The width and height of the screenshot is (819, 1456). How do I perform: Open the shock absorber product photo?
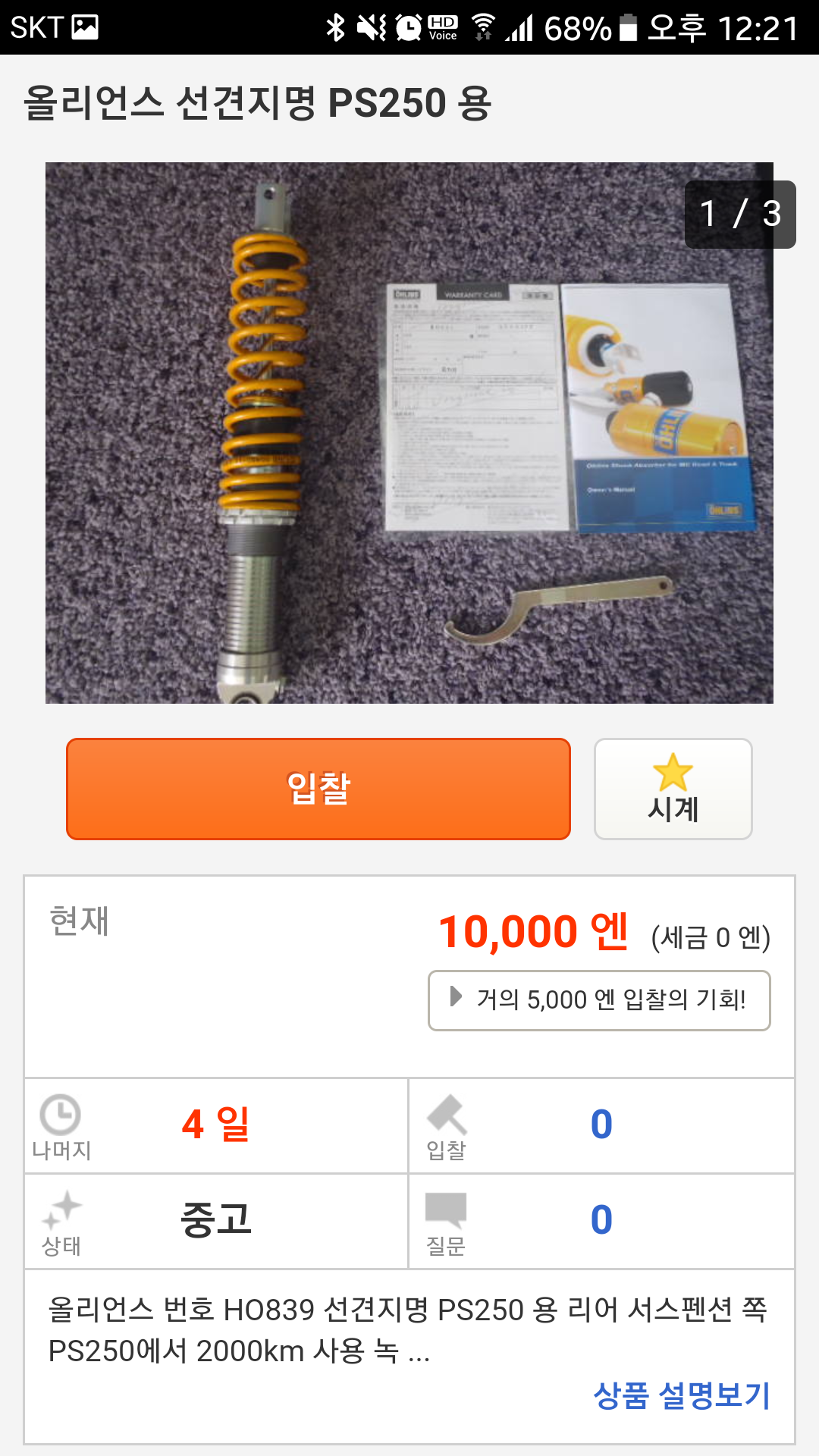click(409, 432)
